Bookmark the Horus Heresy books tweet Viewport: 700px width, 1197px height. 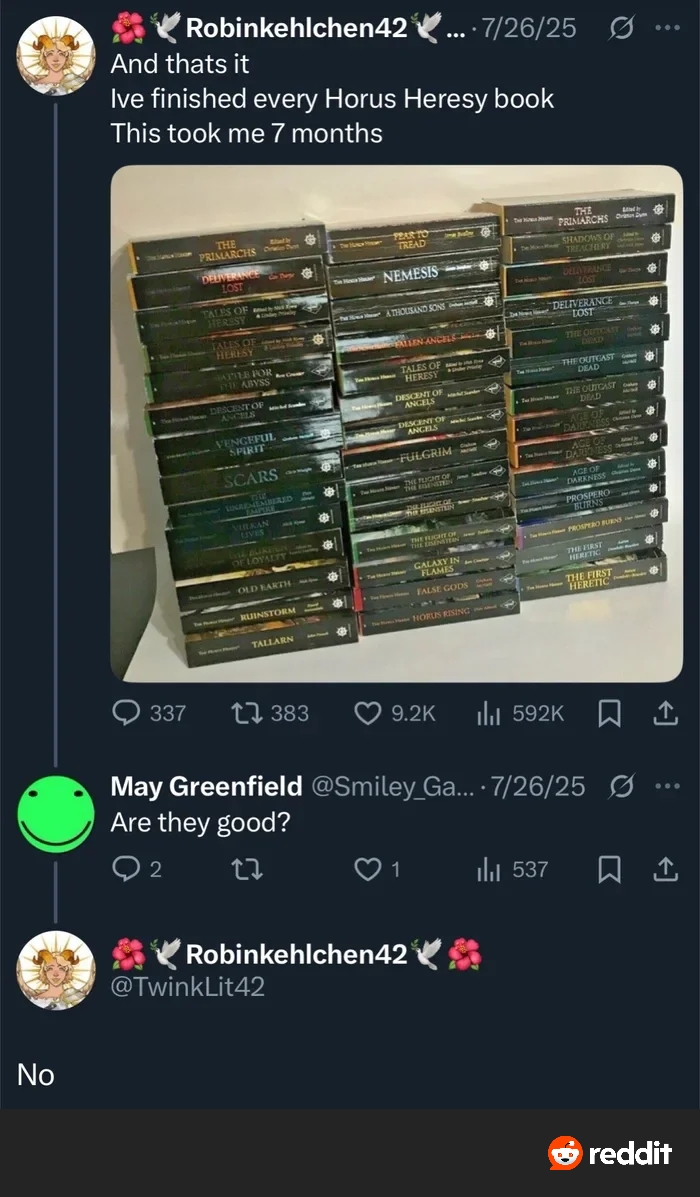[608, 712]
